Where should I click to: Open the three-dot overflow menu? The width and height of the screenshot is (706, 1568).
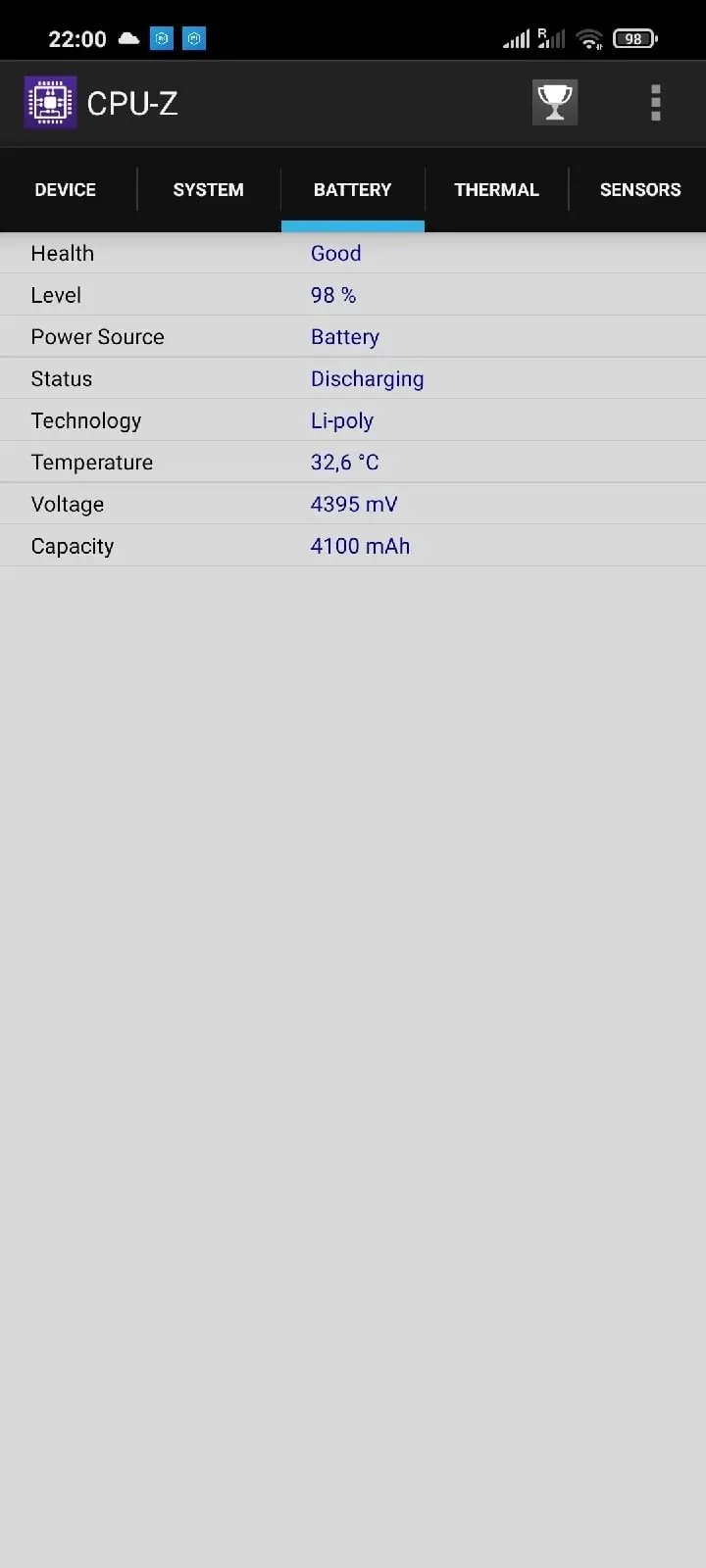(655, 103)
